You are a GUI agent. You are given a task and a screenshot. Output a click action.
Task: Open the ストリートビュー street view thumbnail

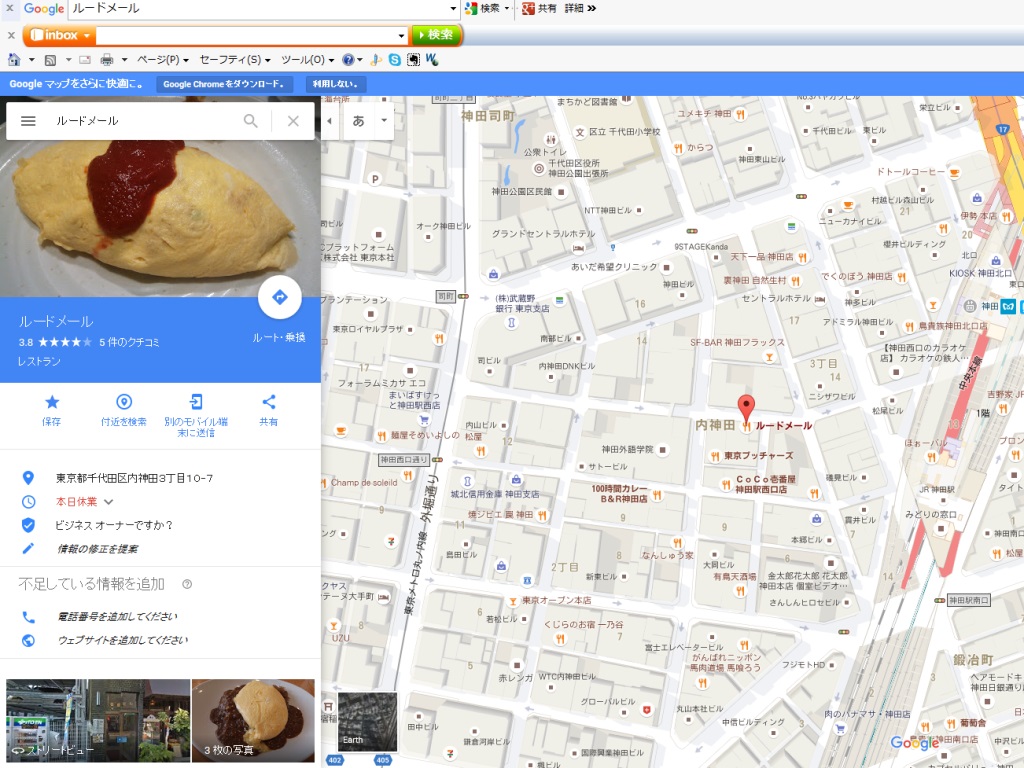[97, 720]
